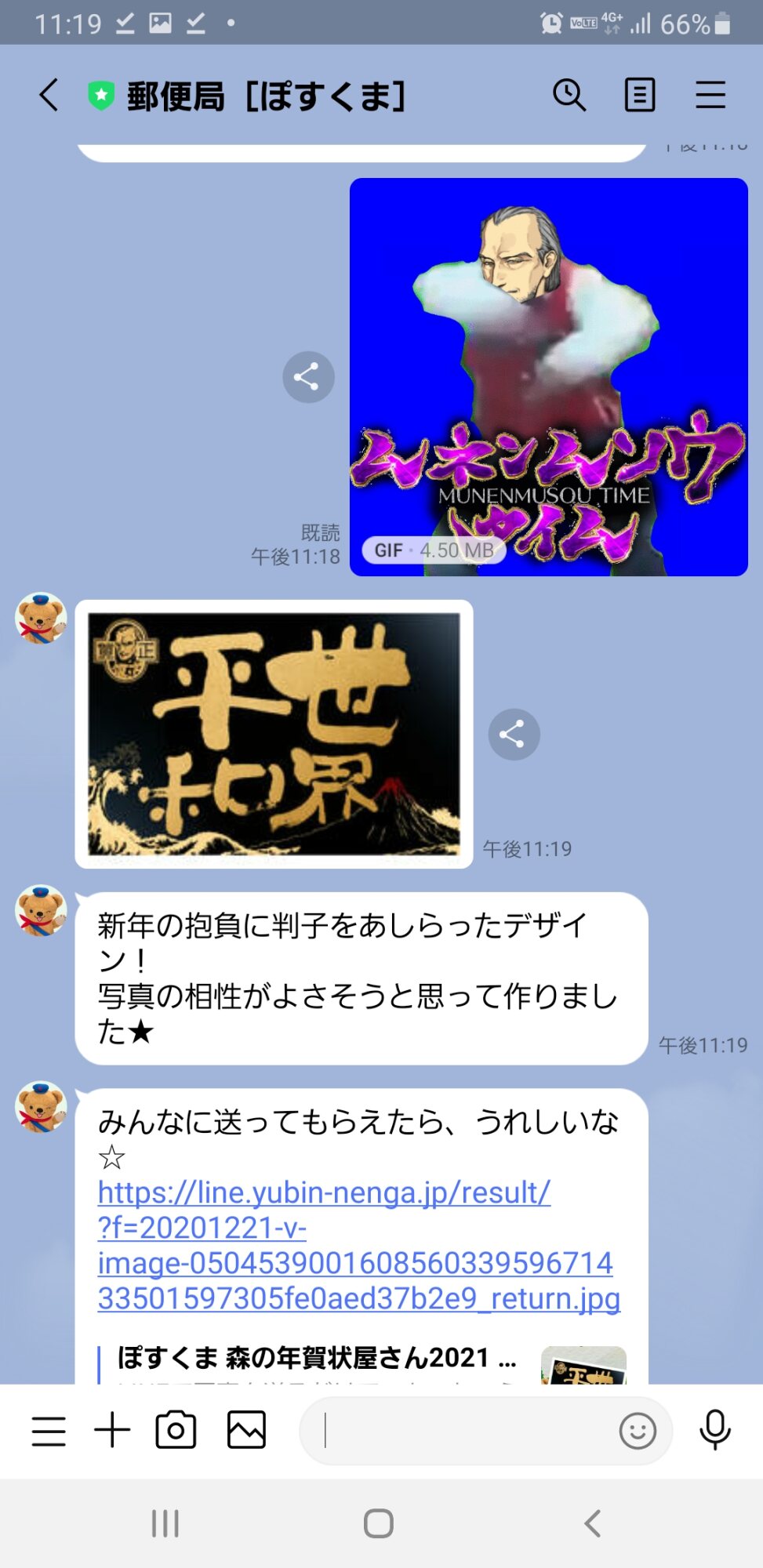763x1568 pixels.
Task: Open the 世界平和 New Year card image
Action: [x=274, y=734]
